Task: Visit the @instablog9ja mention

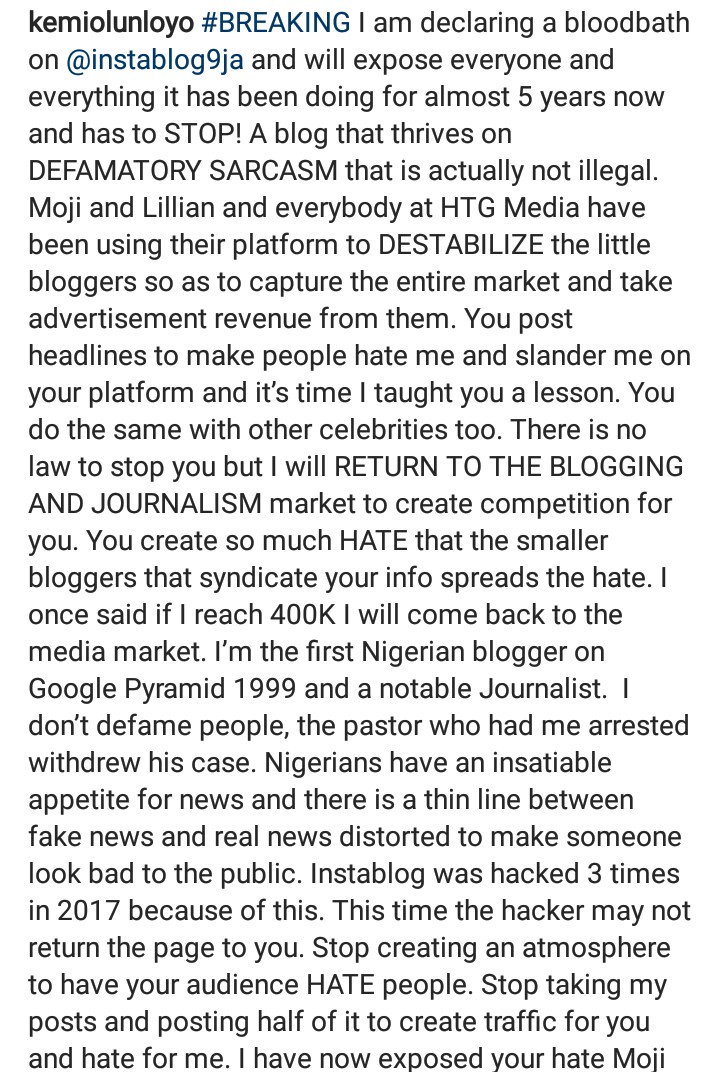Action: [155, 60]
